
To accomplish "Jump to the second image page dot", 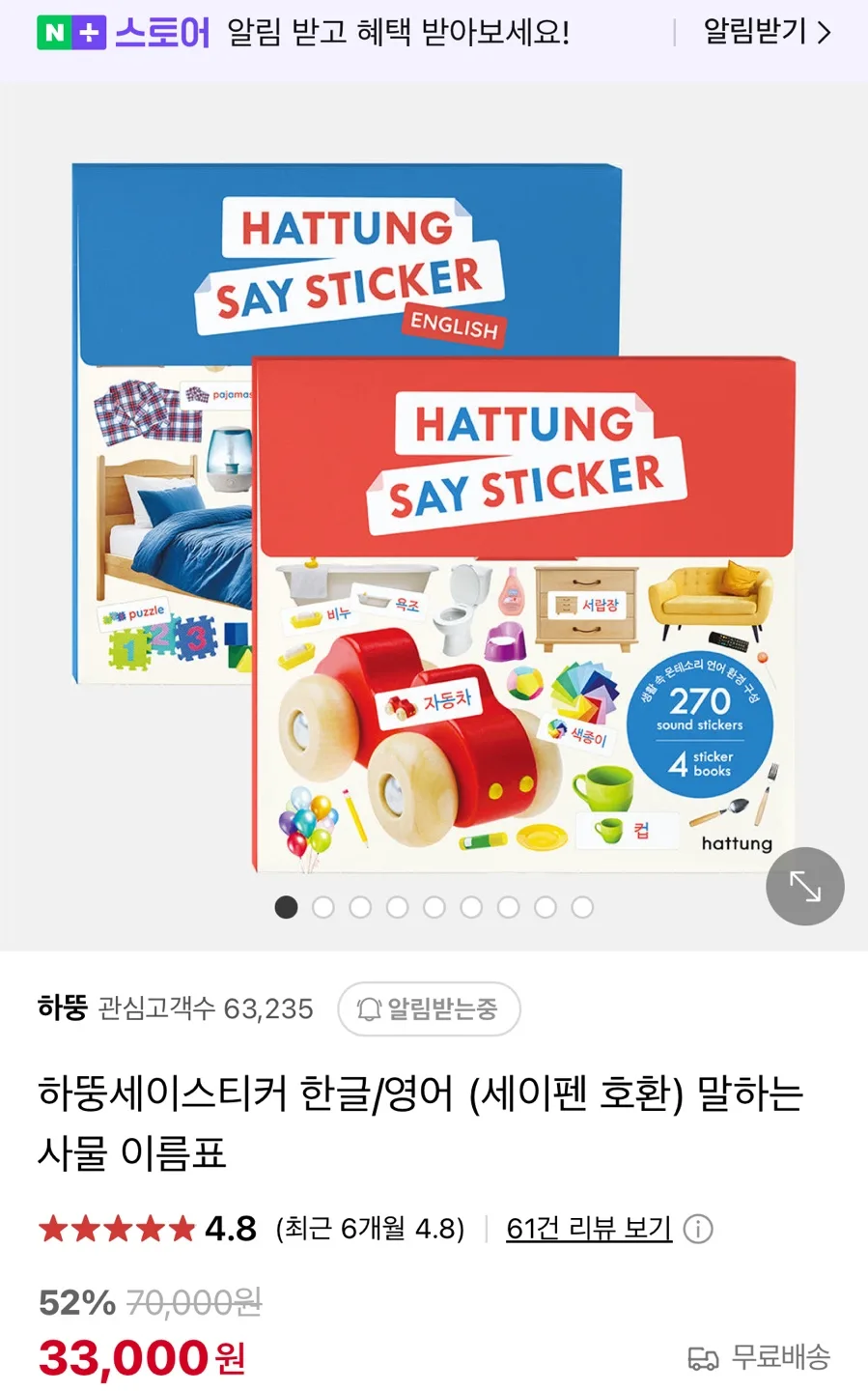I will tap(323, 907).
